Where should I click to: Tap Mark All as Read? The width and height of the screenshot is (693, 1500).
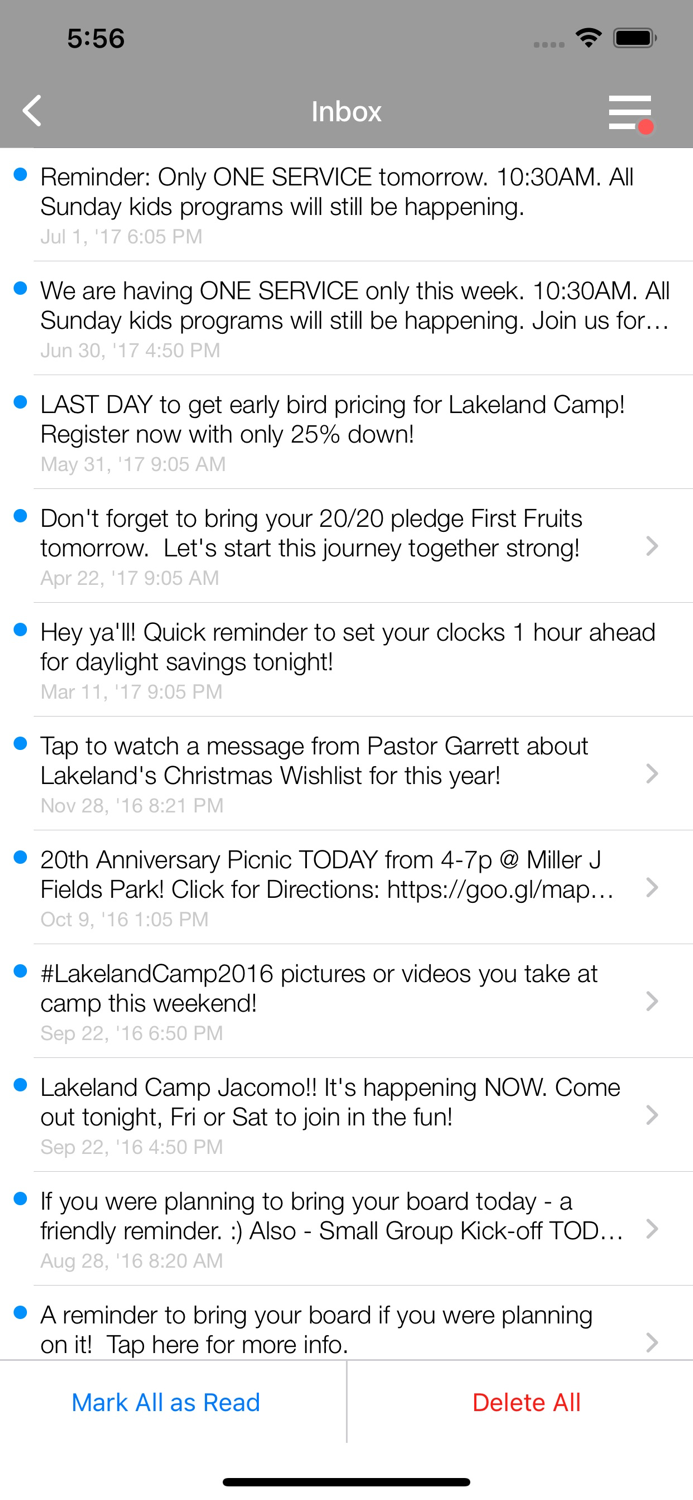(x=166, y=1402)
